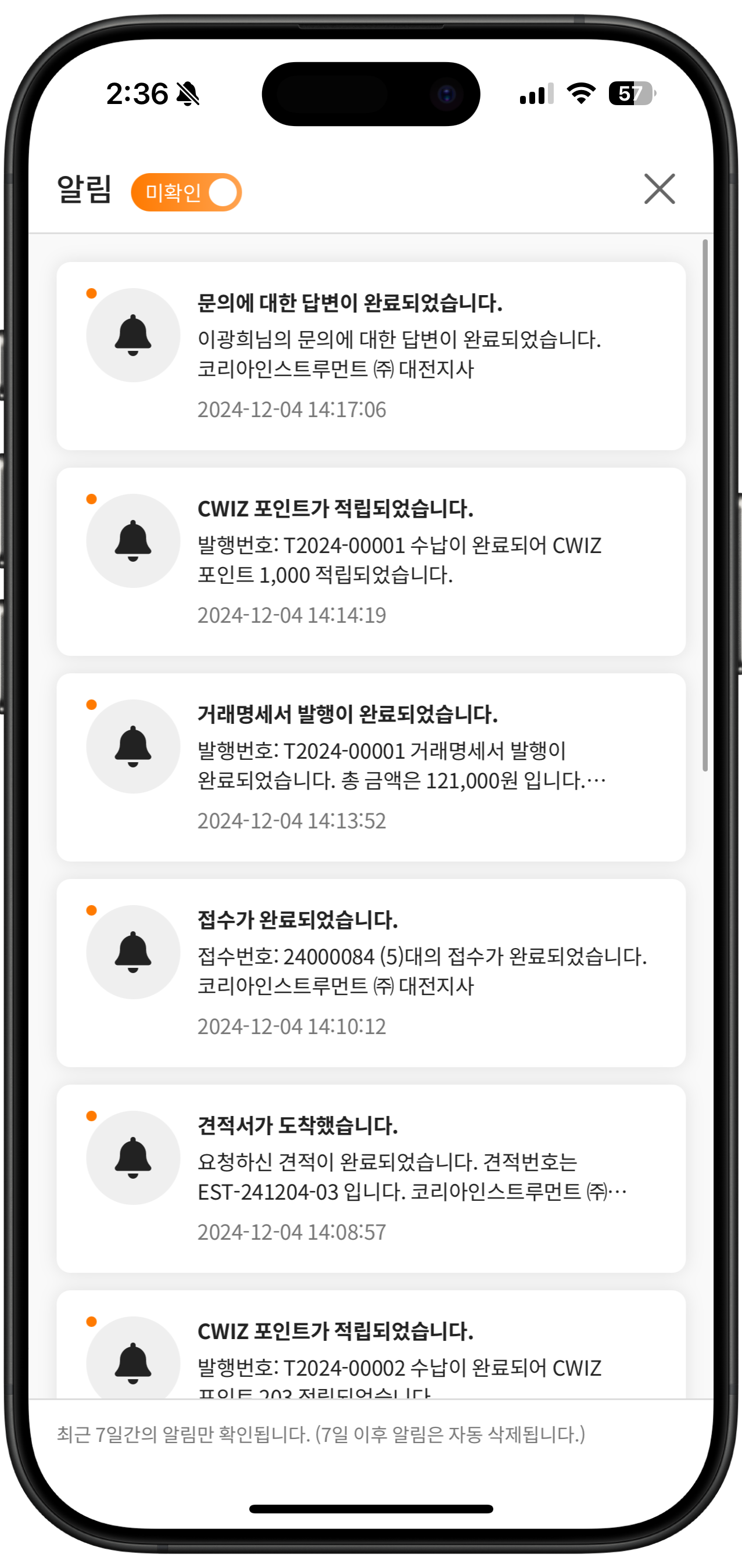742x1568 pixels.
Task: Open the CWIZ 포인트 notification for T2024-00001
Action: [x=371, y=562]
